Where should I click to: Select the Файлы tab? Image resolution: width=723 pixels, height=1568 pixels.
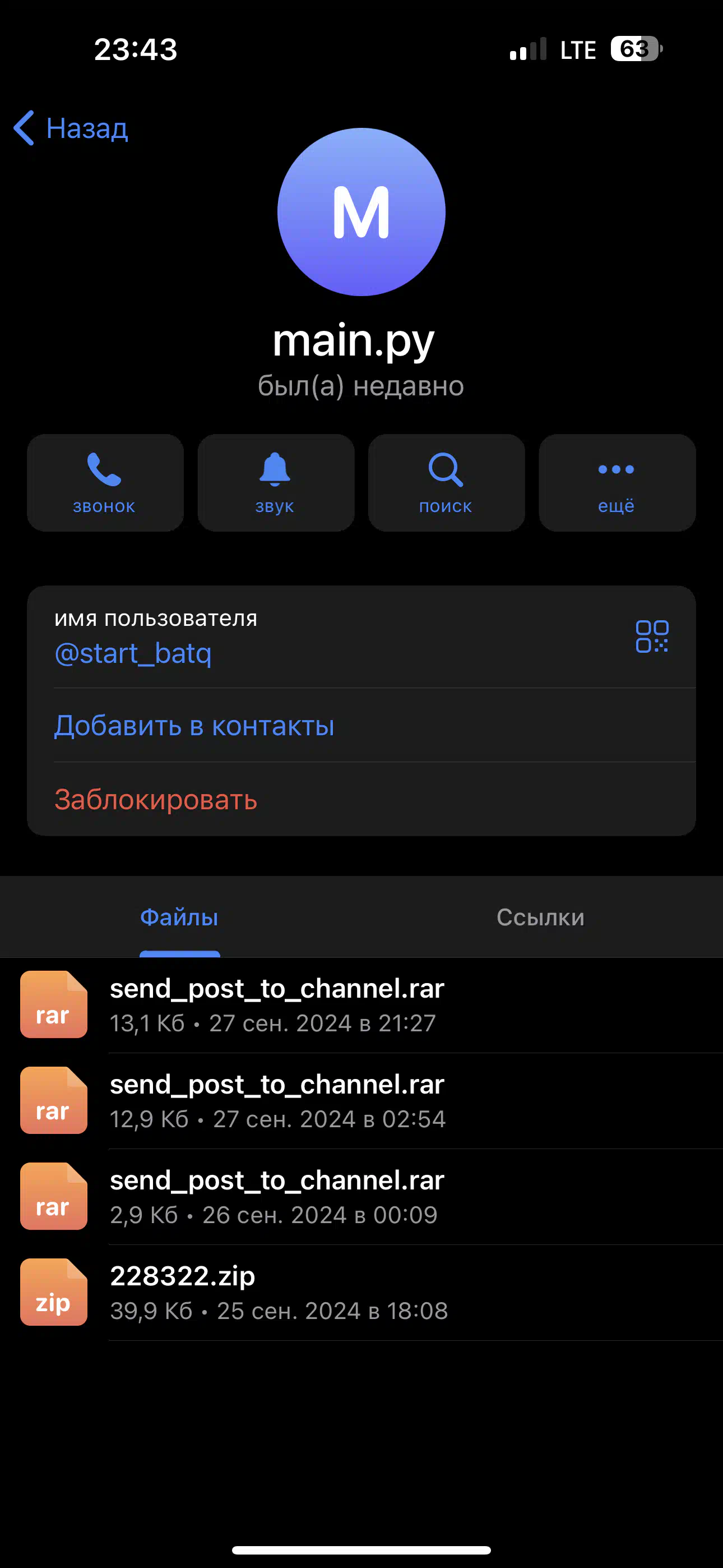pyautogui.click(x=179, y=917)
